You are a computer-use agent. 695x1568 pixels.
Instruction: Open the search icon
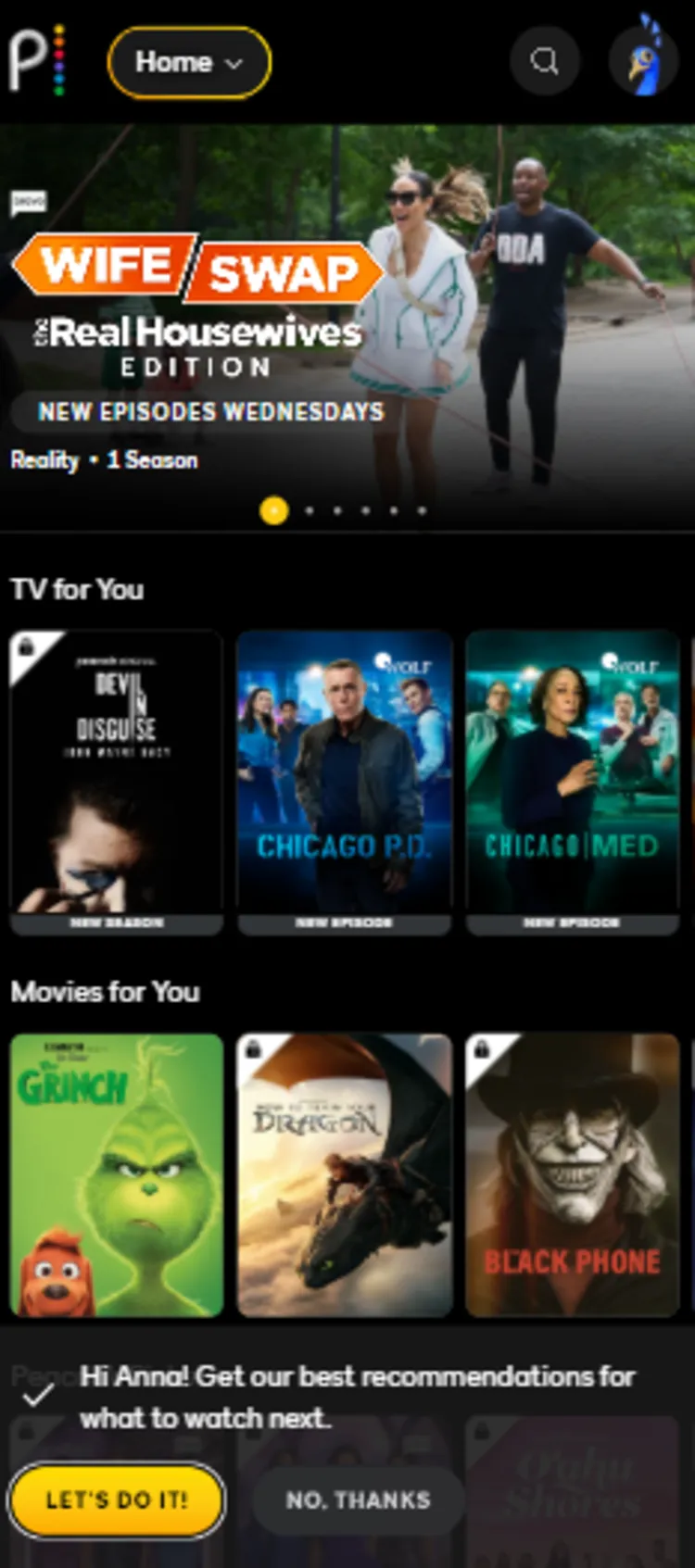pos(545,61)
